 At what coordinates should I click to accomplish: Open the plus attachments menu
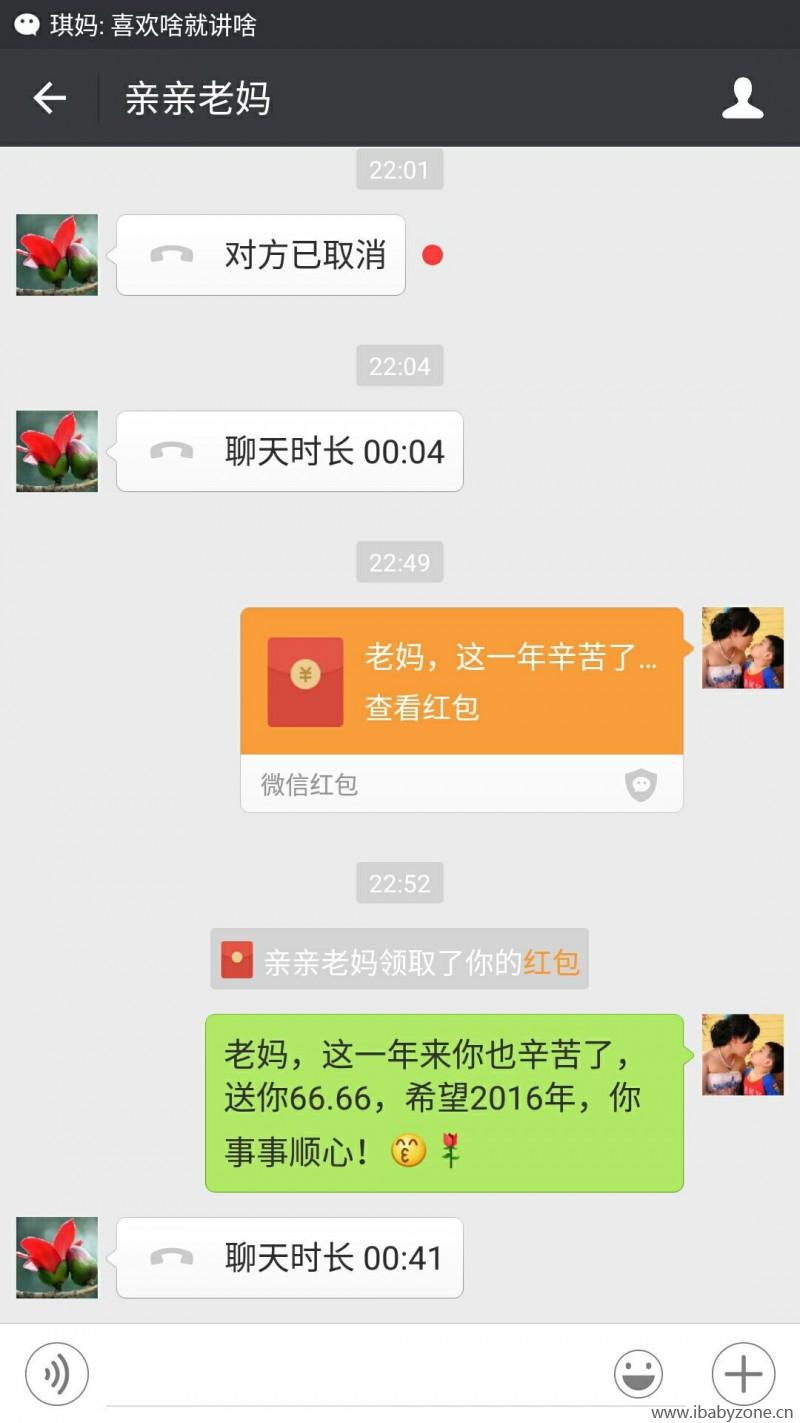point(743,1374)
